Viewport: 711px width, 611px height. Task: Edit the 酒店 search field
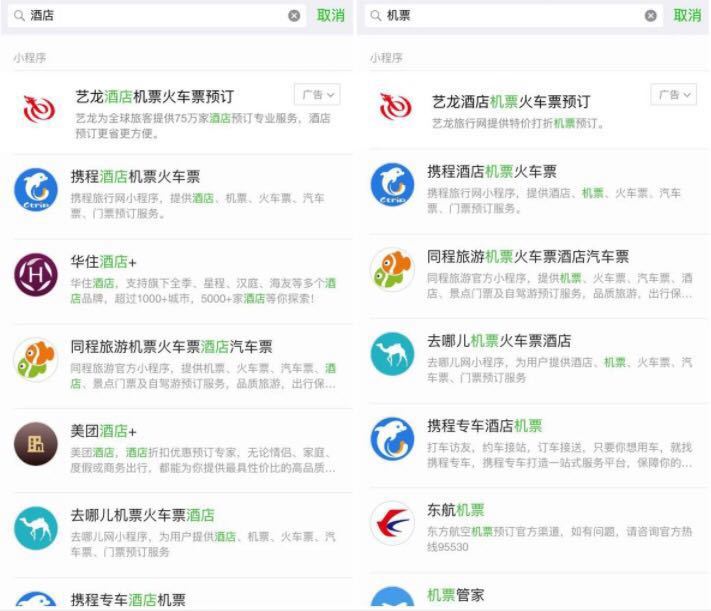150,15
